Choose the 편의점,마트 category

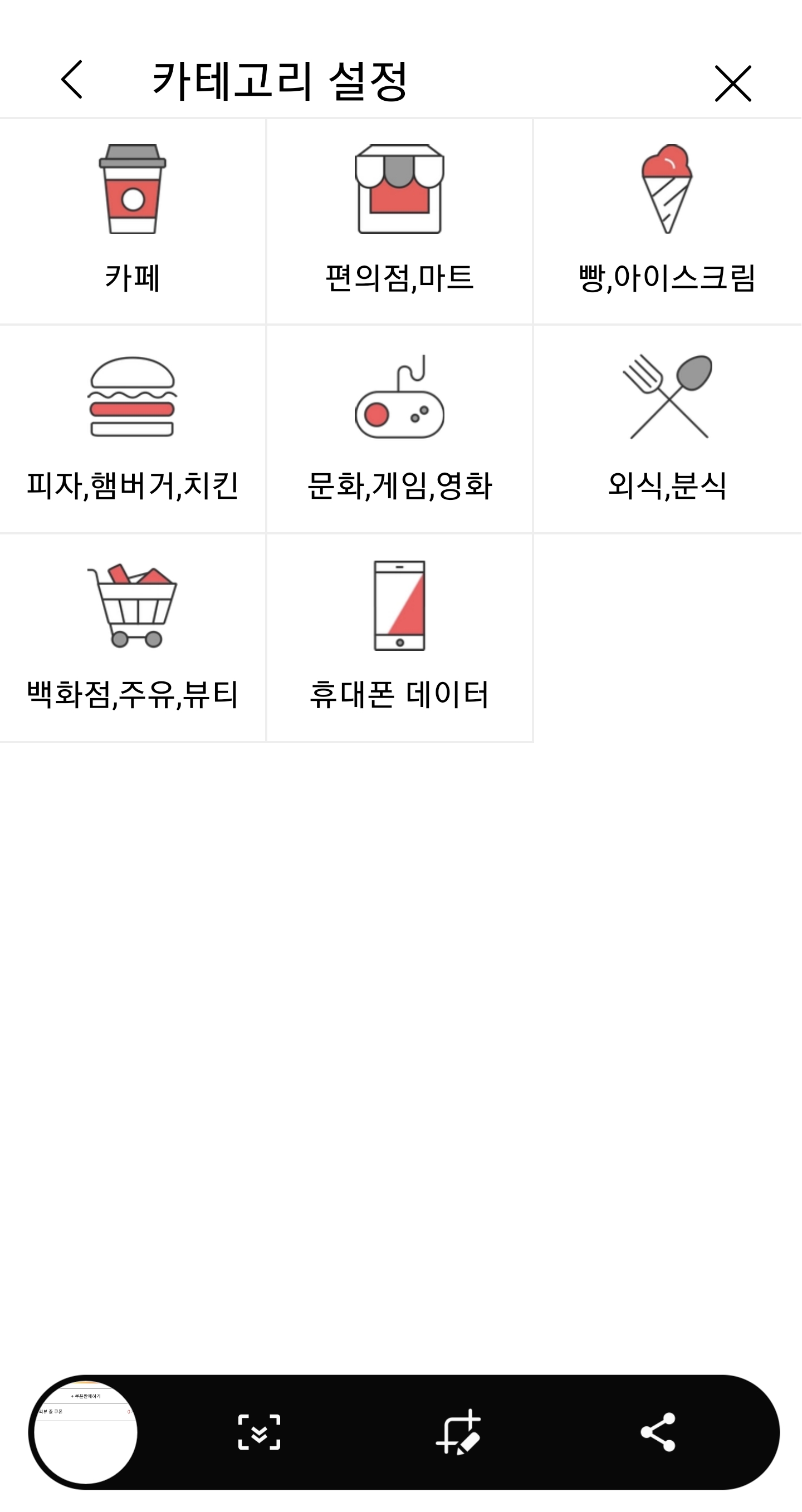tap(399, 220)
